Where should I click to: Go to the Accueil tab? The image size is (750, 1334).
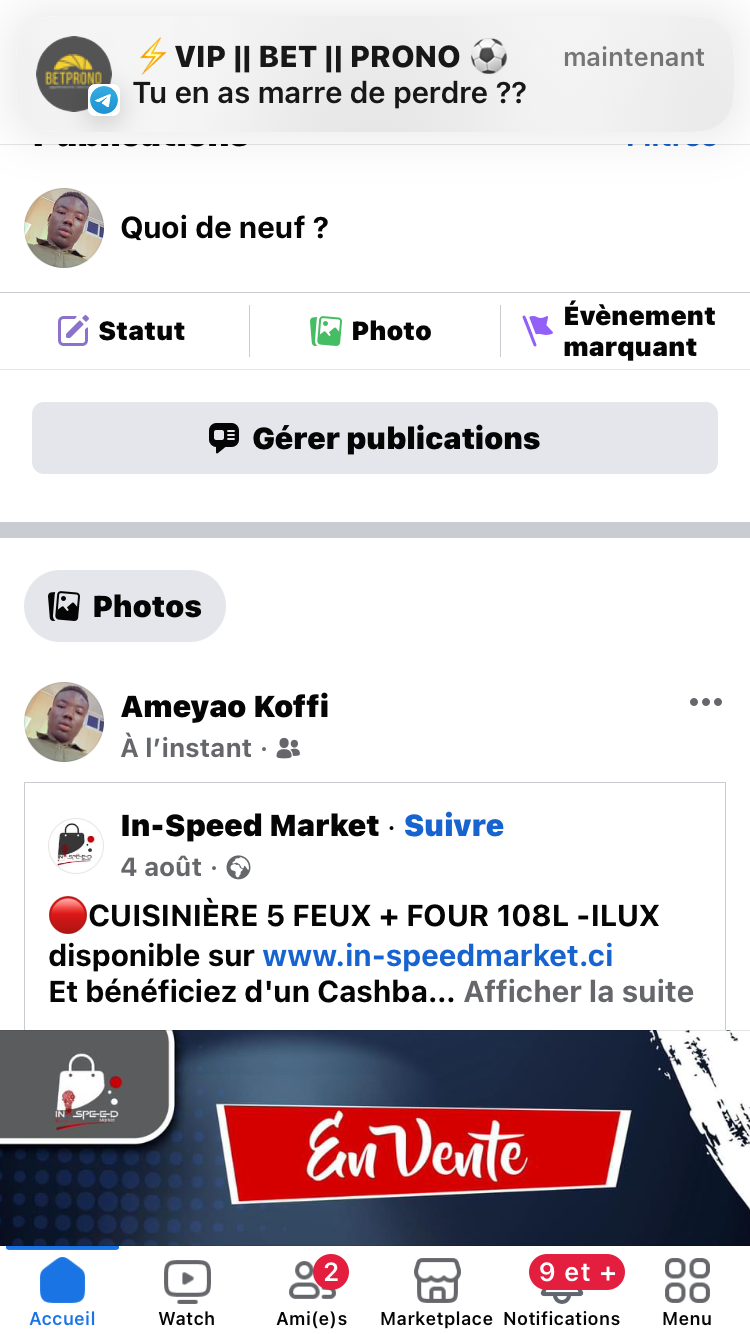pyautogui.click(x=62, y=1290)
